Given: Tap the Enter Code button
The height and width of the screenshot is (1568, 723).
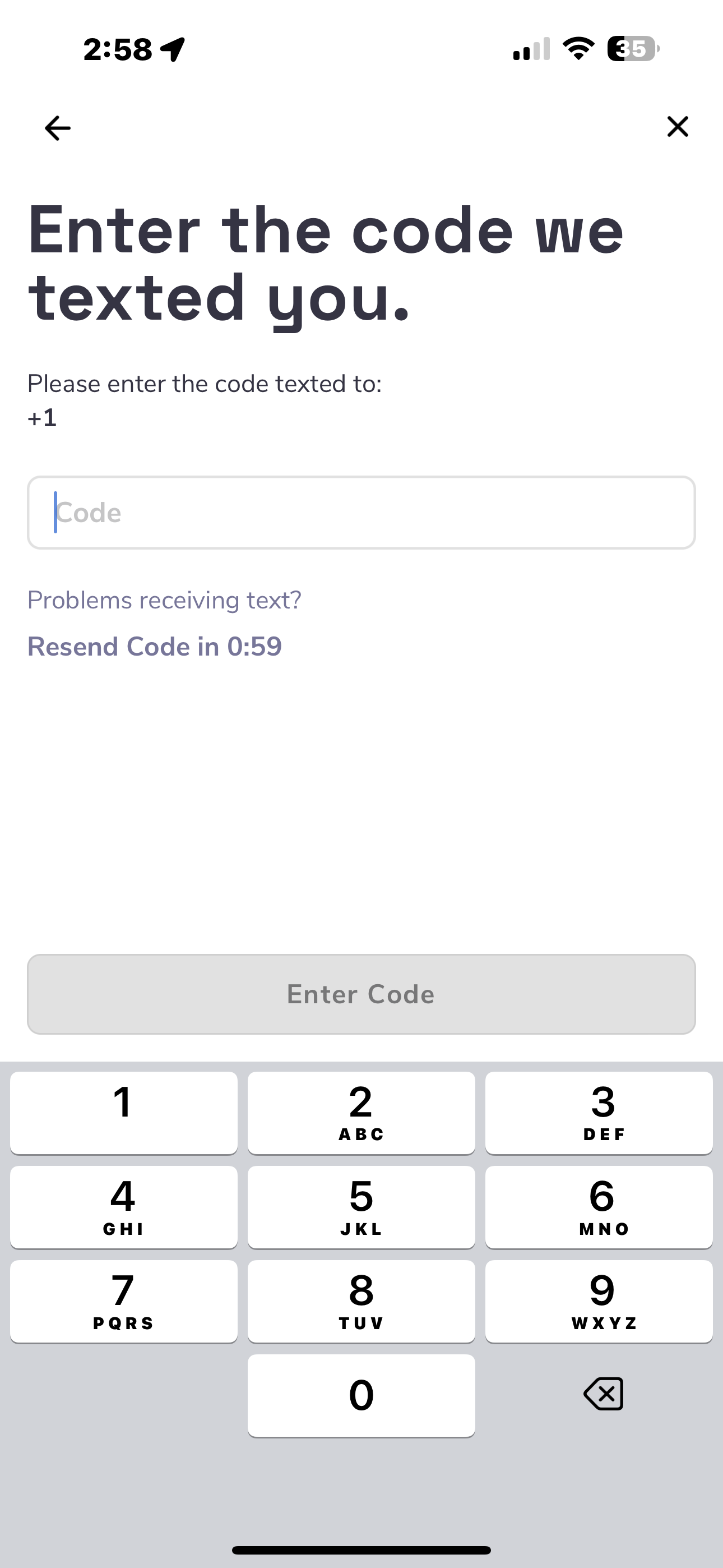Looking at the screenshot, I should (361, 994).
